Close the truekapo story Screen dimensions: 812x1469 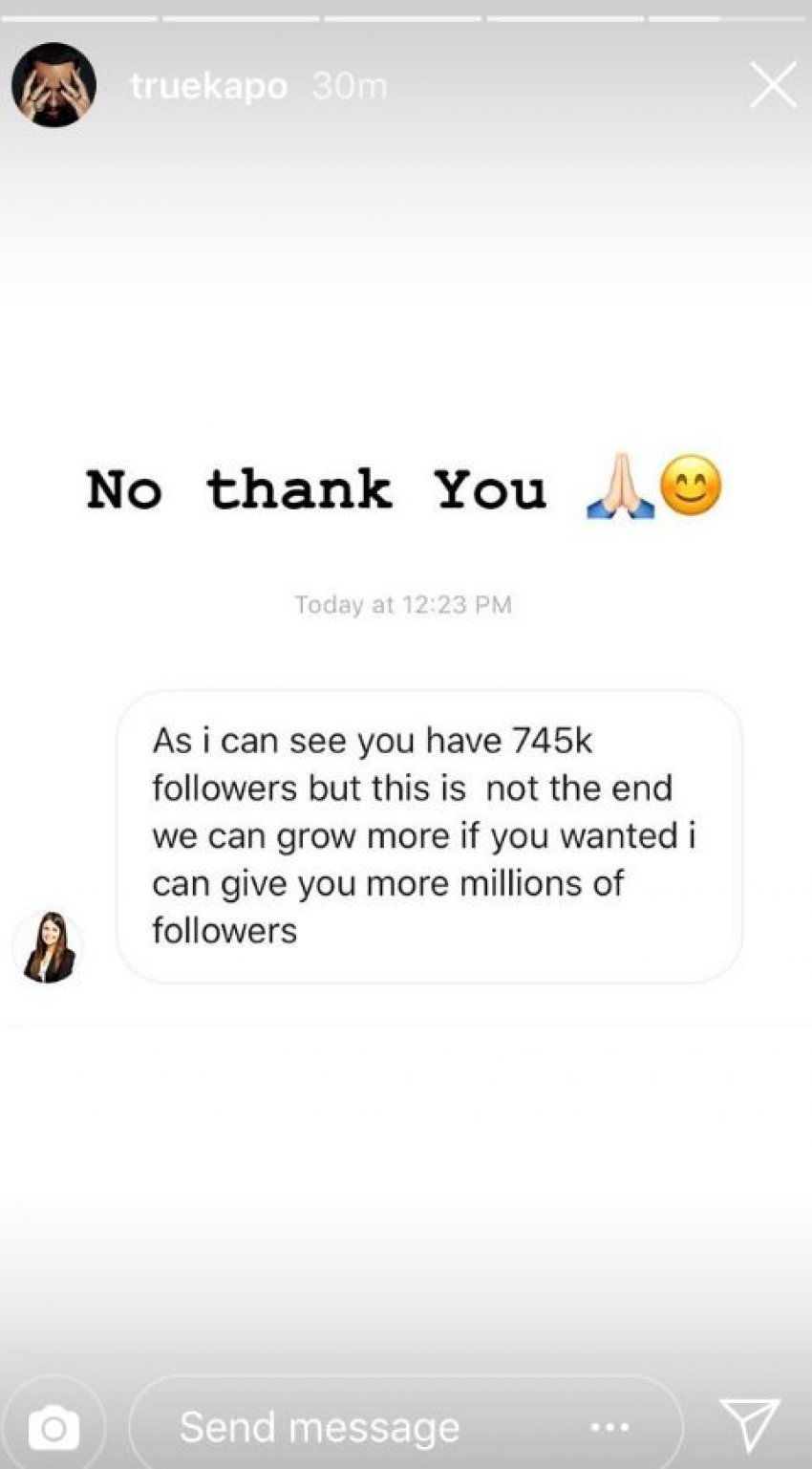coord(772,85)
